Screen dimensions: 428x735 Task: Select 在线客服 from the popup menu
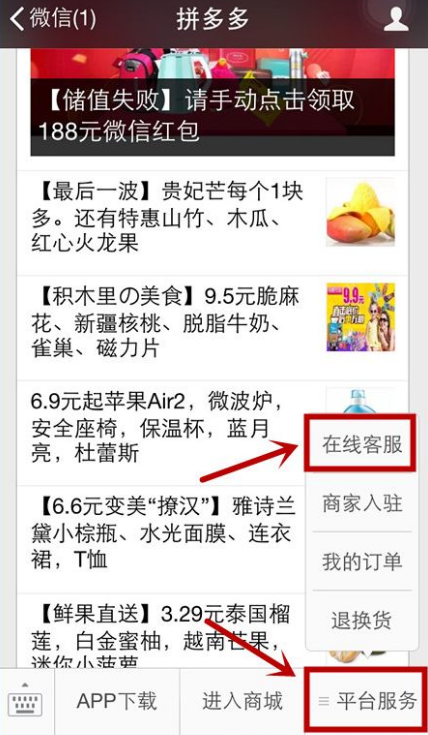click(361, 444)
